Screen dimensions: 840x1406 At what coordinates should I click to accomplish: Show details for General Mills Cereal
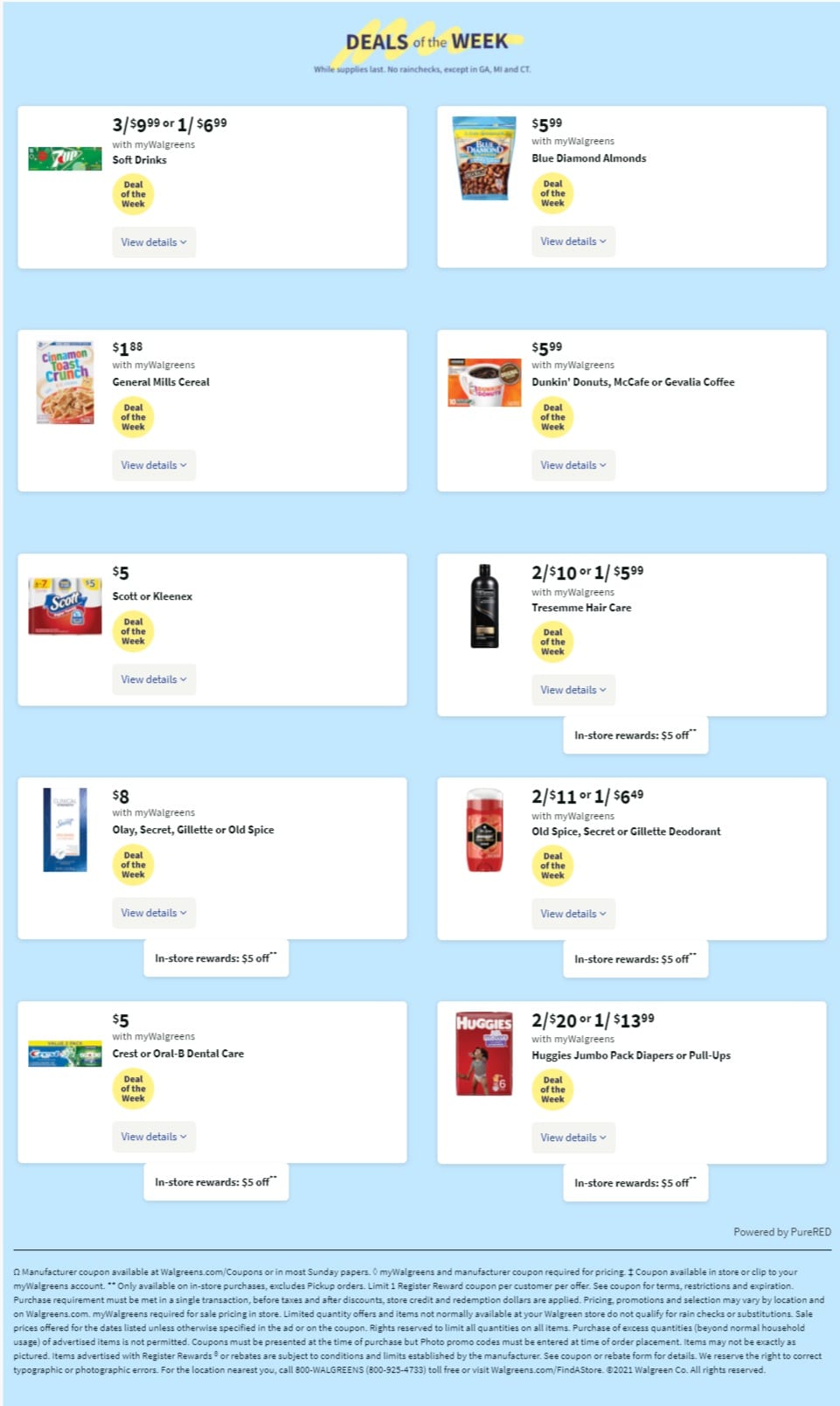154,465
